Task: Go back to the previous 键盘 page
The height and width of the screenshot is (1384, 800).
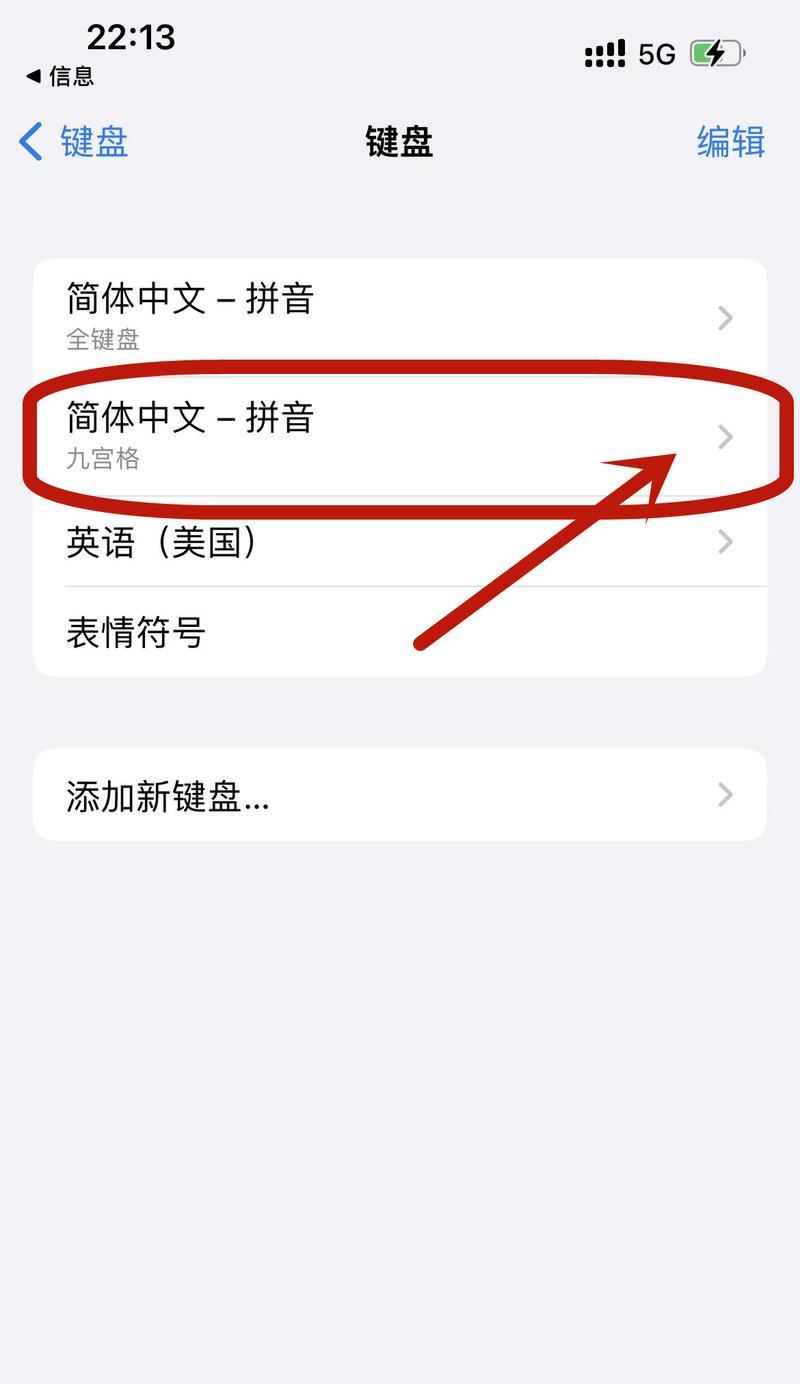Action: pyautogui.click(x=74, y=142)
